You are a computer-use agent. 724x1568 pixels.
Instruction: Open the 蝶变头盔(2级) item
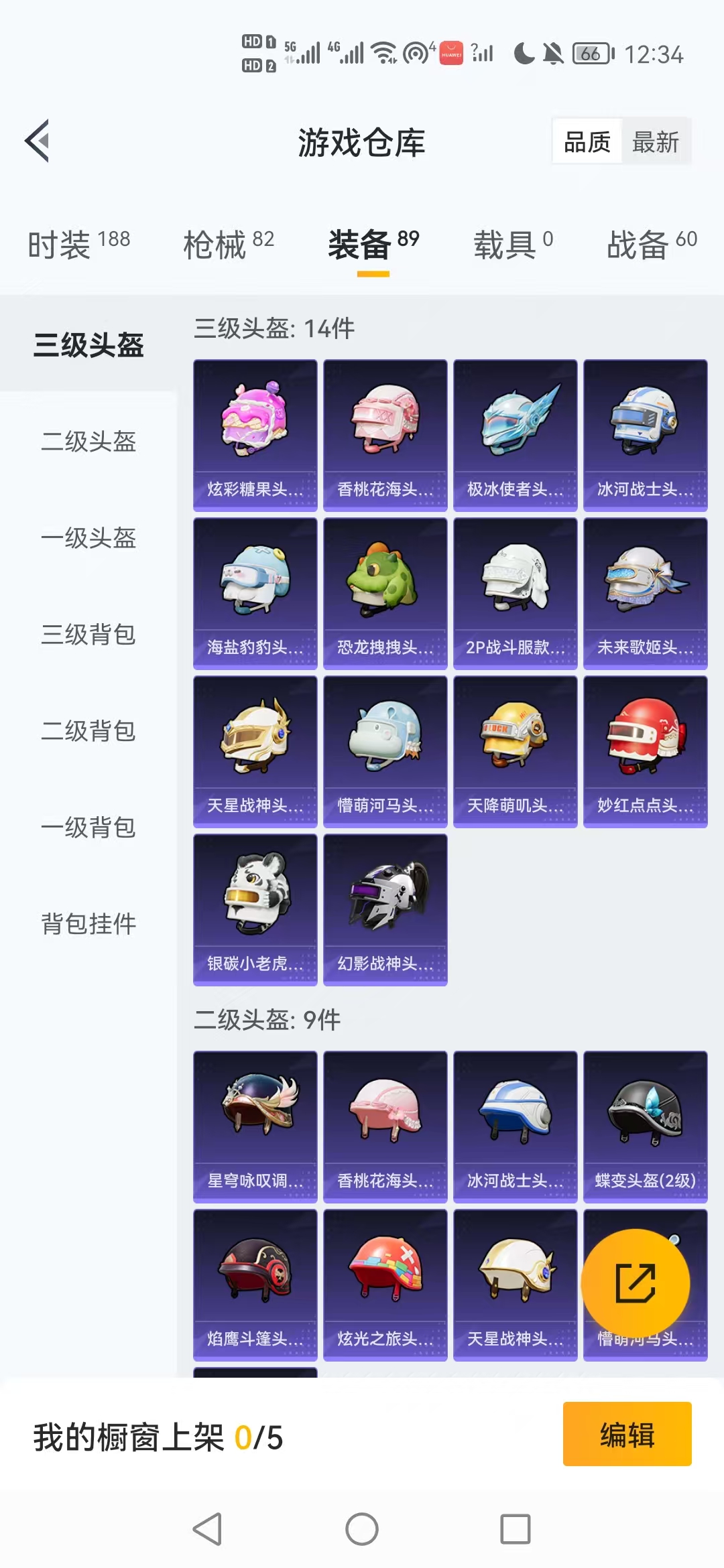[x=646, y=1127]
